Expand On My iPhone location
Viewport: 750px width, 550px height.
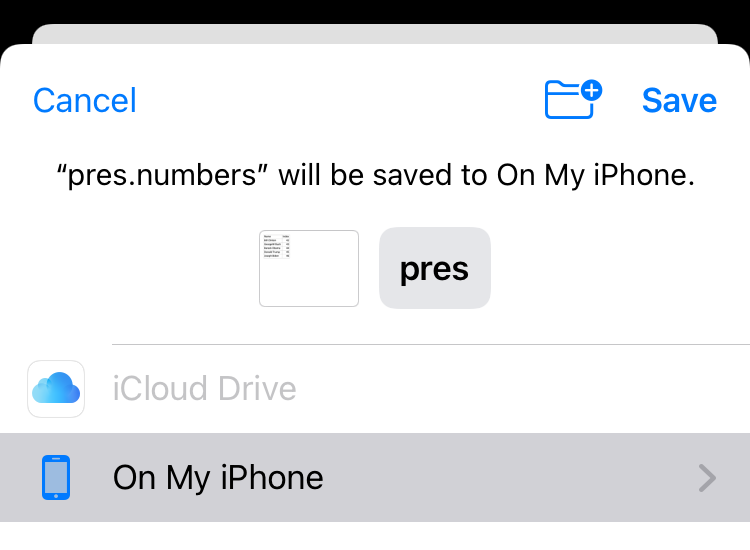706,478
